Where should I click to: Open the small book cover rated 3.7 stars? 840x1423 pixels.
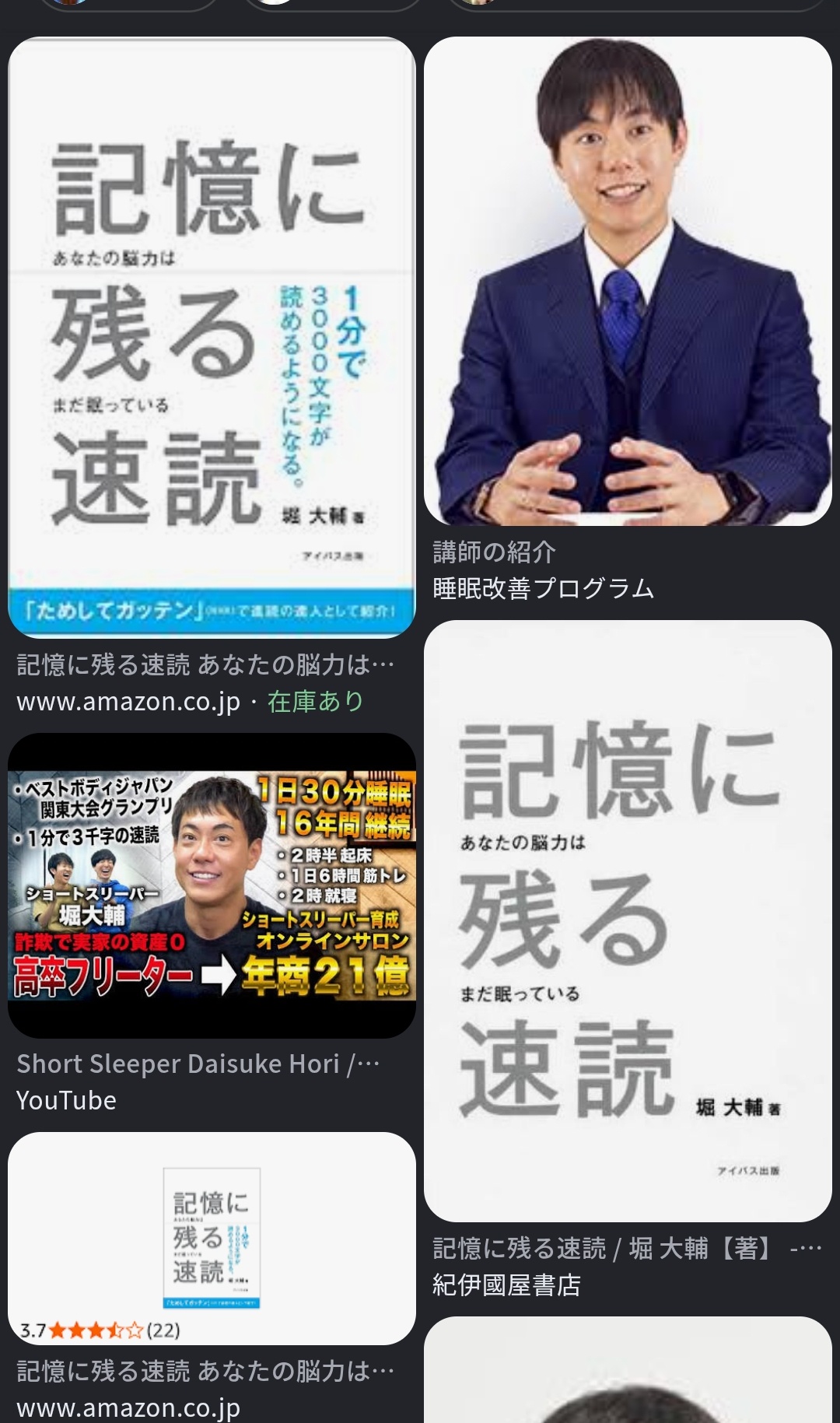(212, 1238)
